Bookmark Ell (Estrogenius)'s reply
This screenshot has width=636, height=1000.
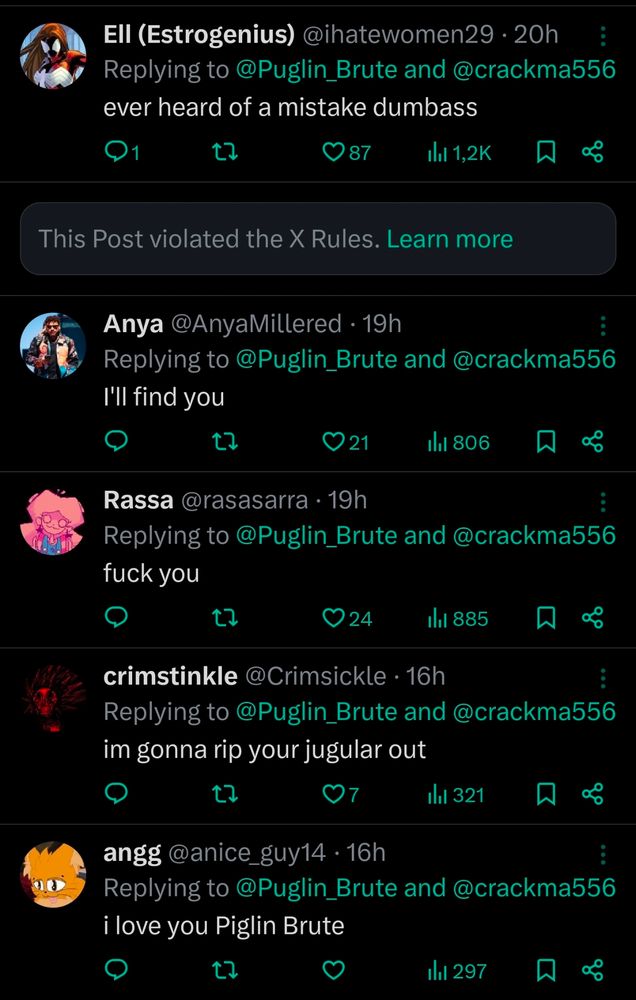(546, 152)
